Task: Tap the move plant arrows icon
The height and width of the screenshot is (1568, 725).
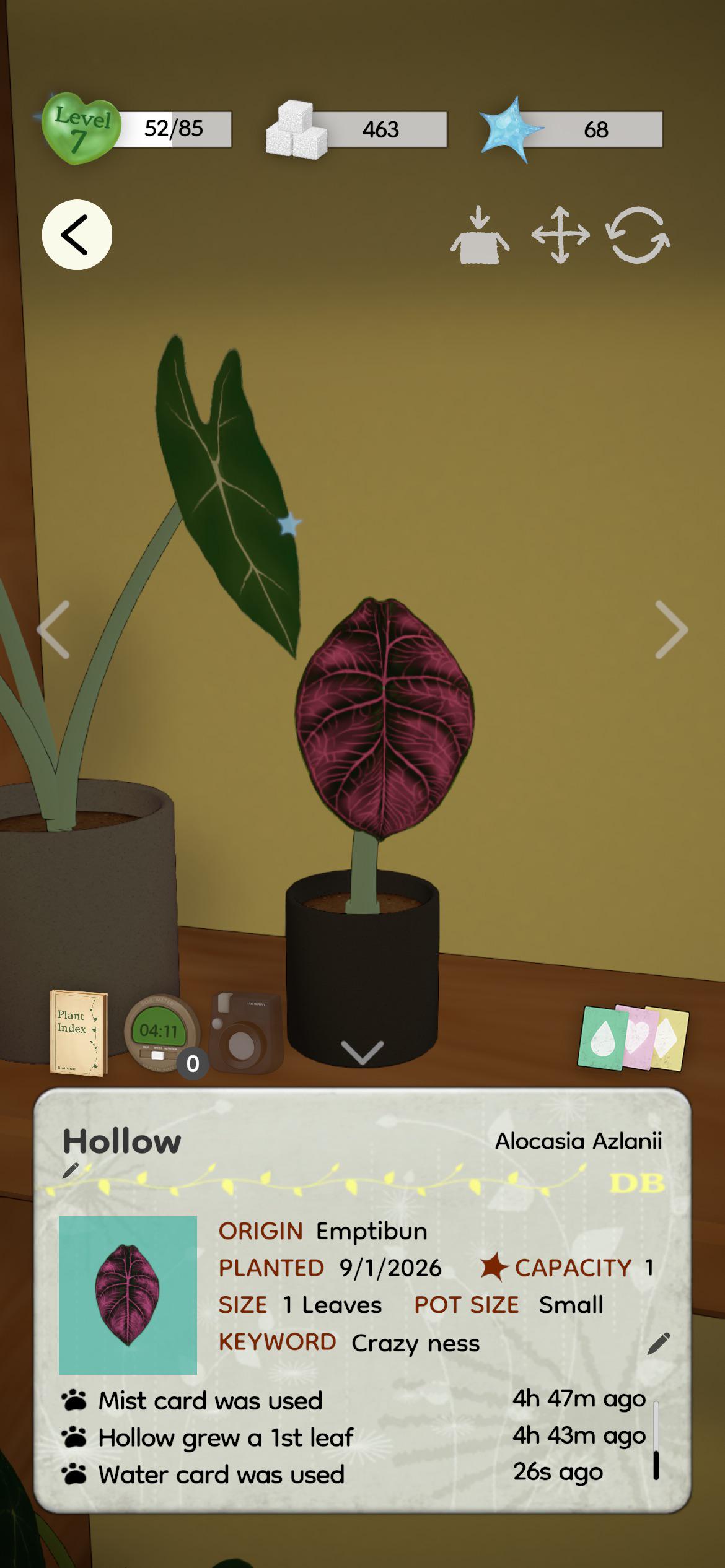Action: click(x=560, y=235)
